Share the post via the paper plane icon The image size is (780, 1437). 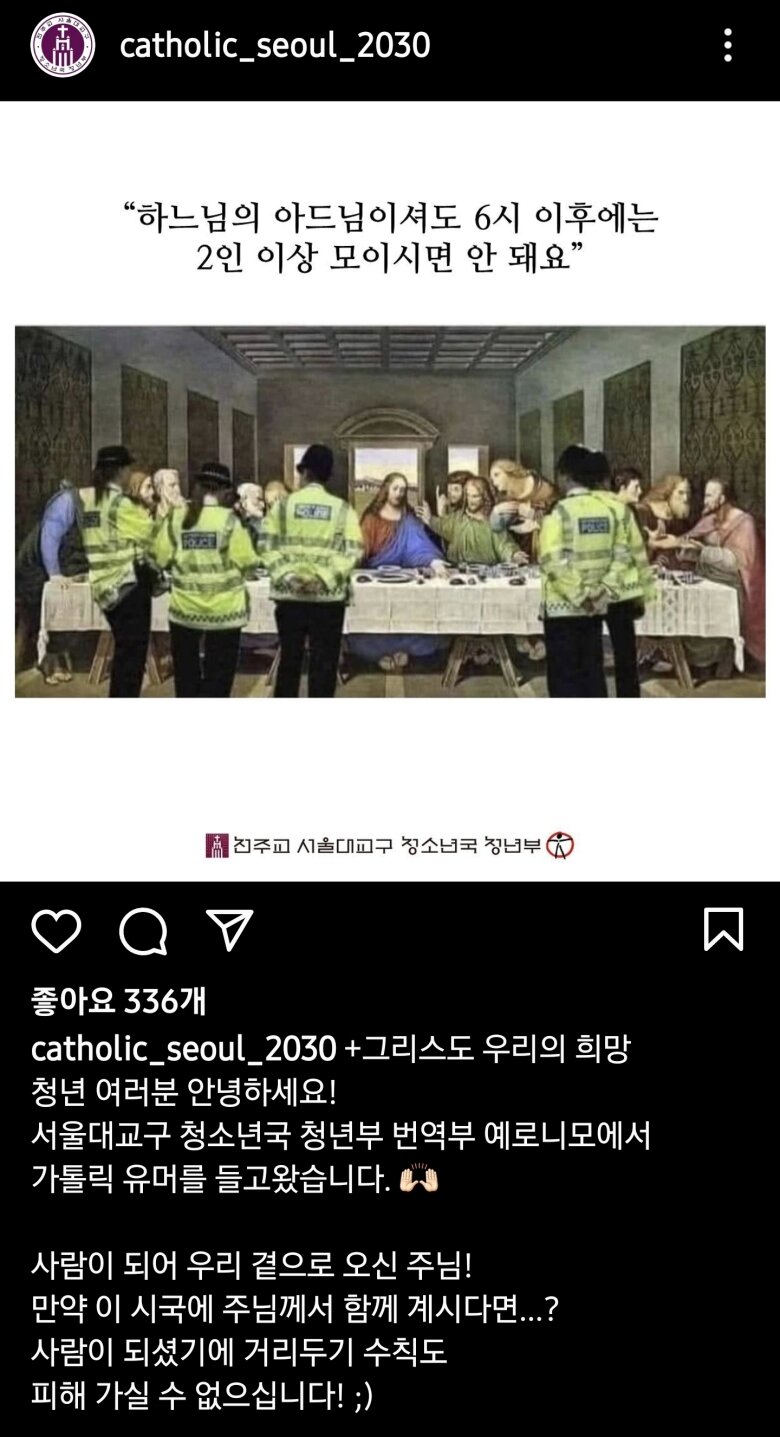pos(229,930)
